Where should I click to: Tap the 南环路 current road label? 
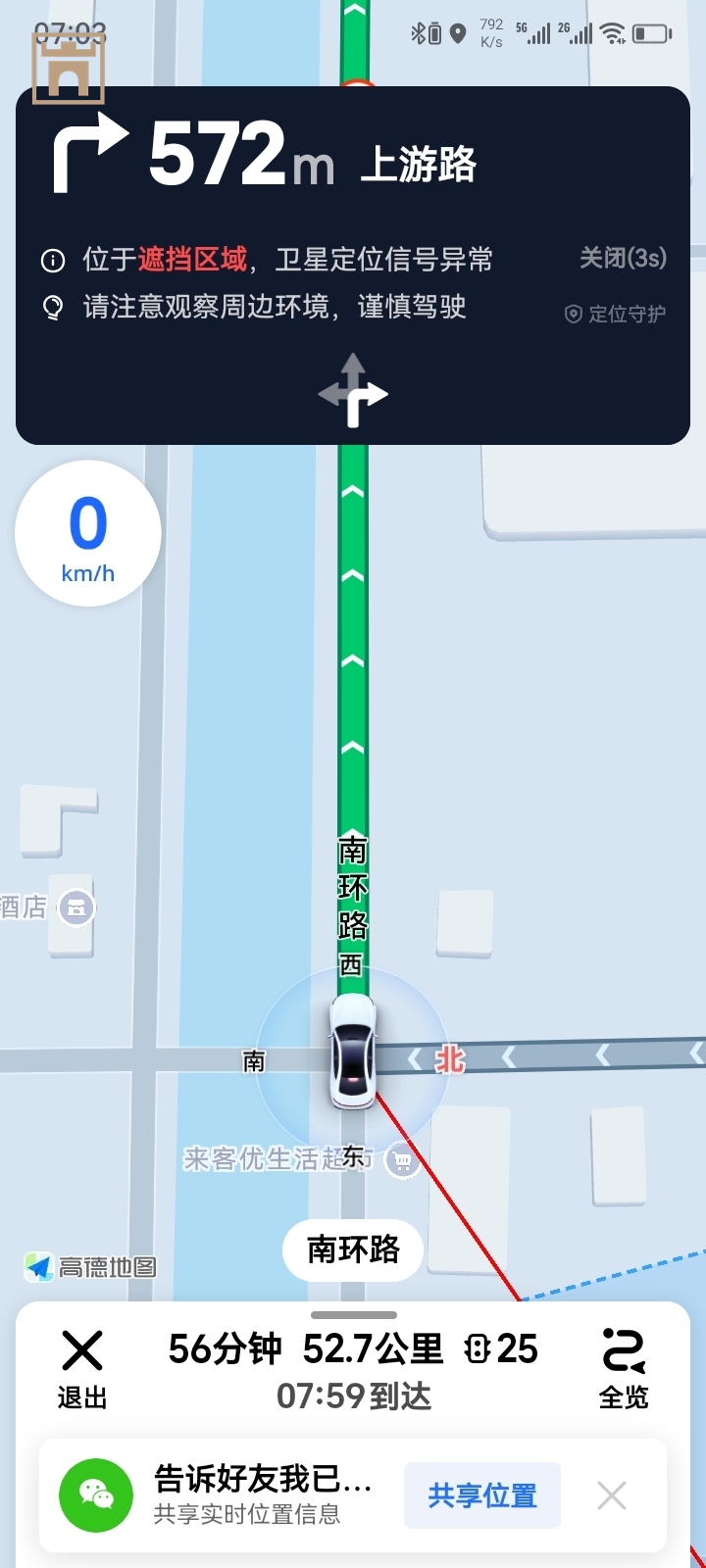(x=353, y=1249)
